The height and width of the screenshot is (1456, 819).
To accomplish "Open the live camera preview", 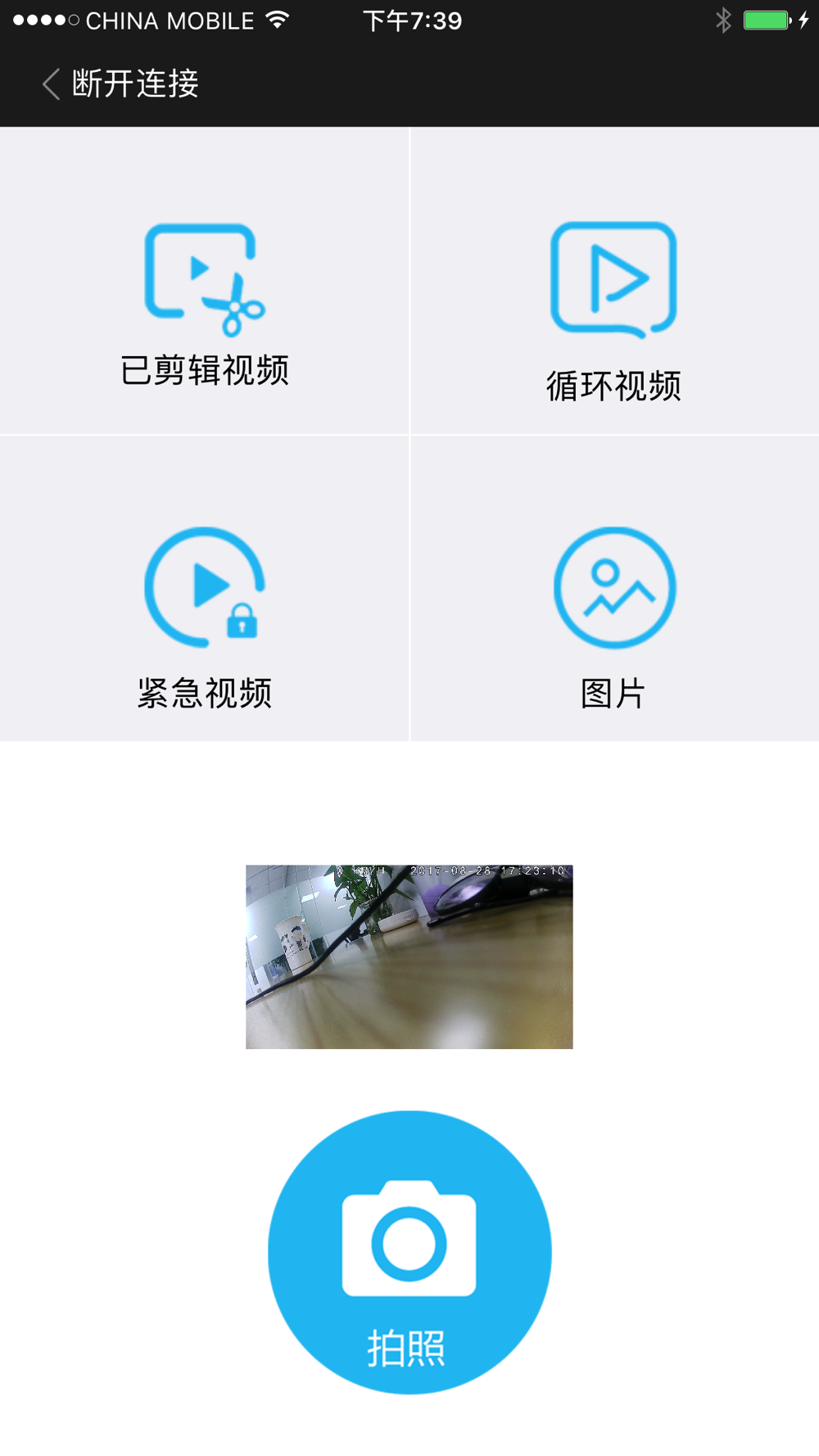I will click(409, 956).
